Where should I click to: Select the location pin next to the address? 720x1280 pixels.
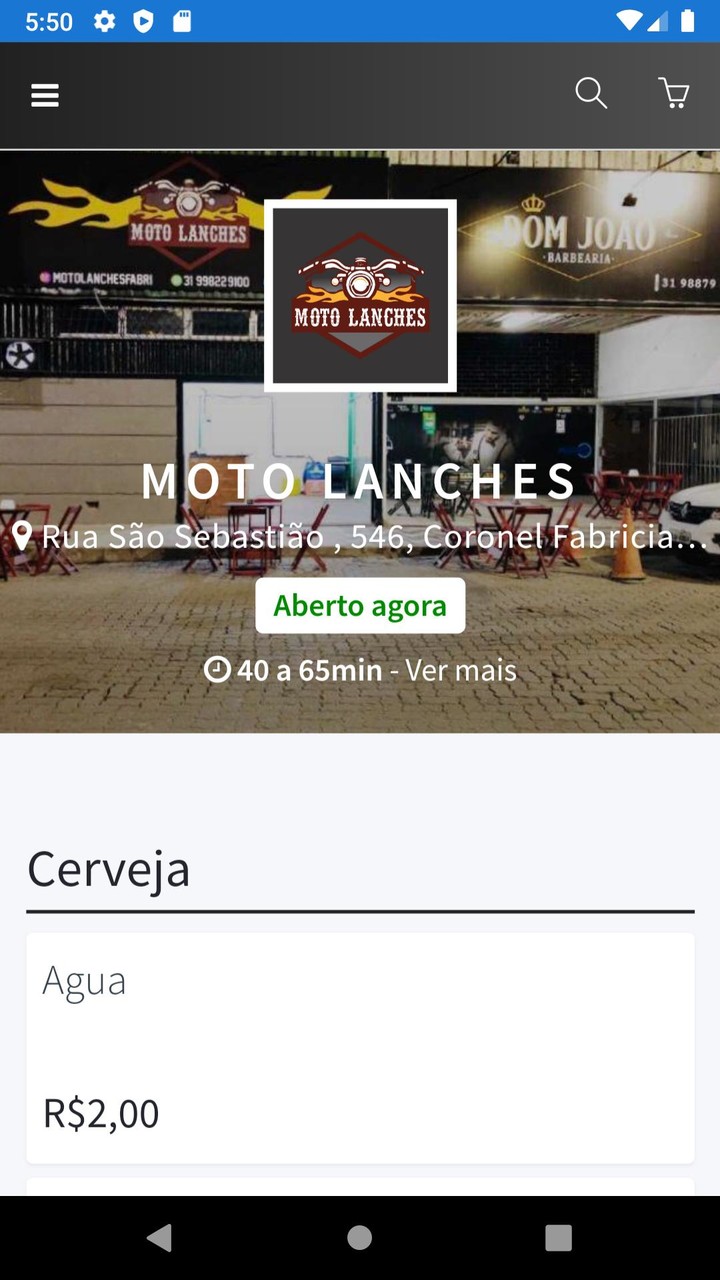(x=25, y=537)
